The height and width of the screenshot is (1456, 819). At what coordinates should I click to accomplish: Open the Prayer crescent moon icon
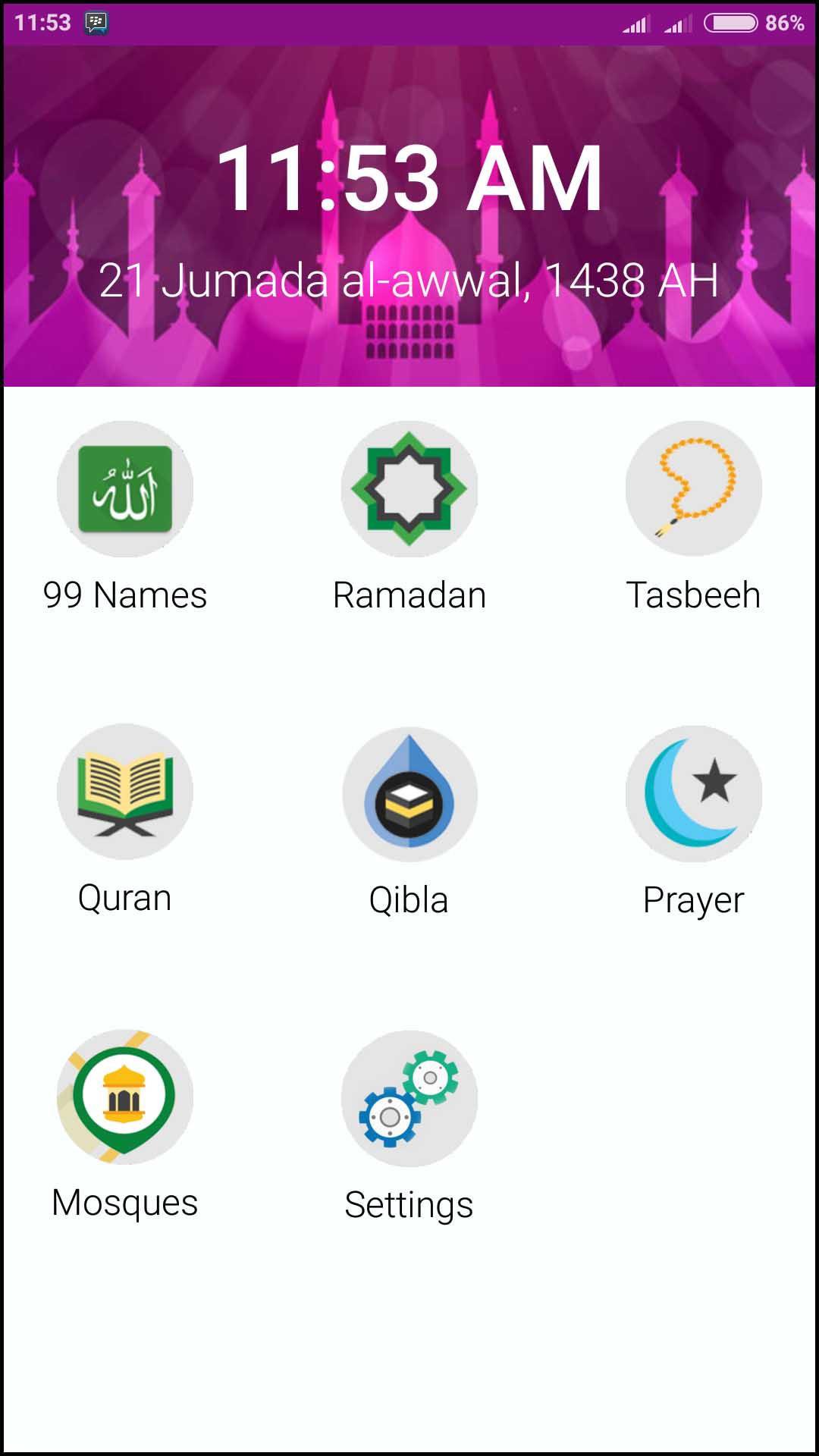click(x=693, y=792)
